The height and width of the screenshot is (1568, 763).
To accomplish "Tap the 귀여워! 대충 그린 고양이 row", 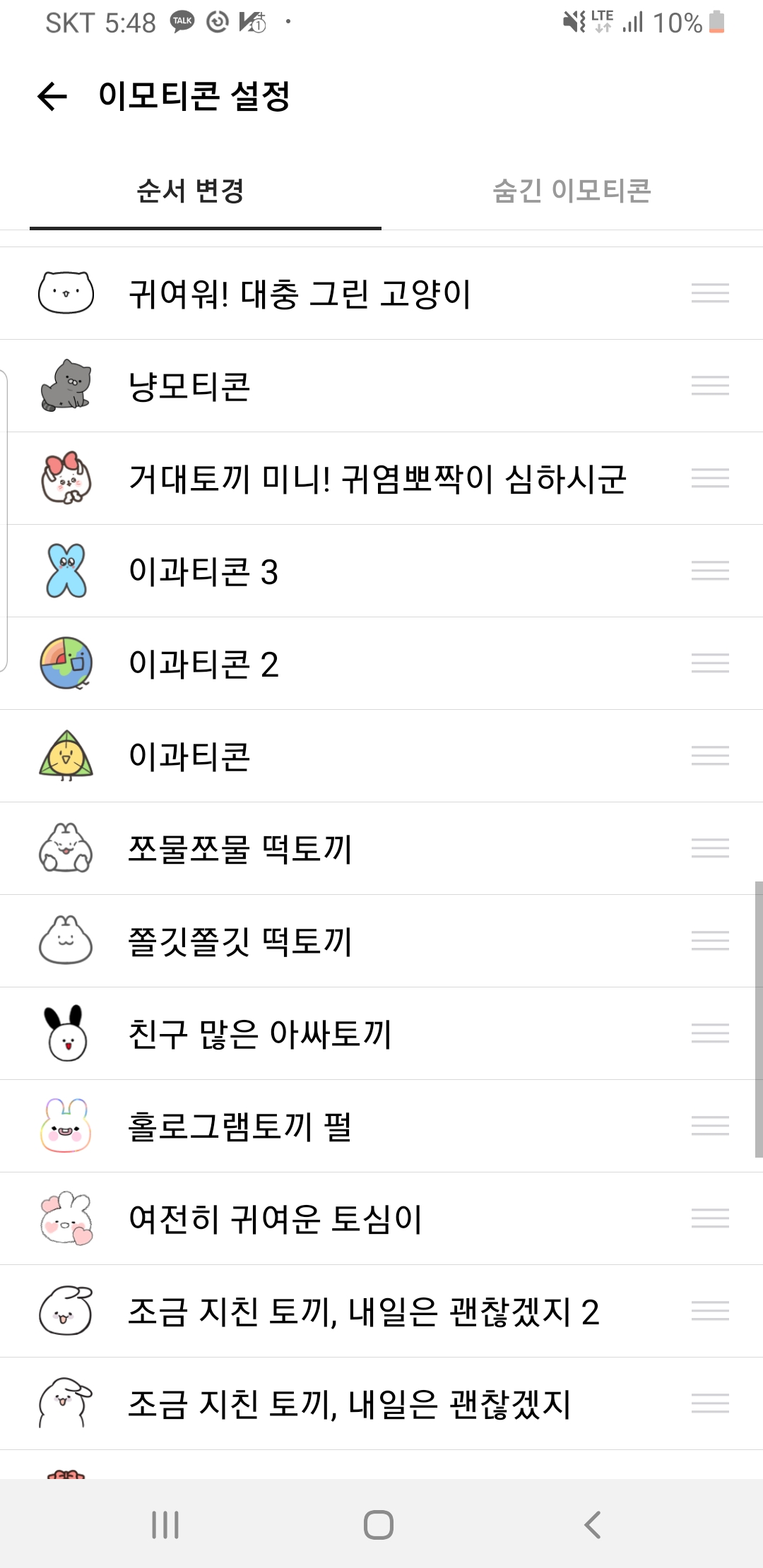I will (300, 293).
